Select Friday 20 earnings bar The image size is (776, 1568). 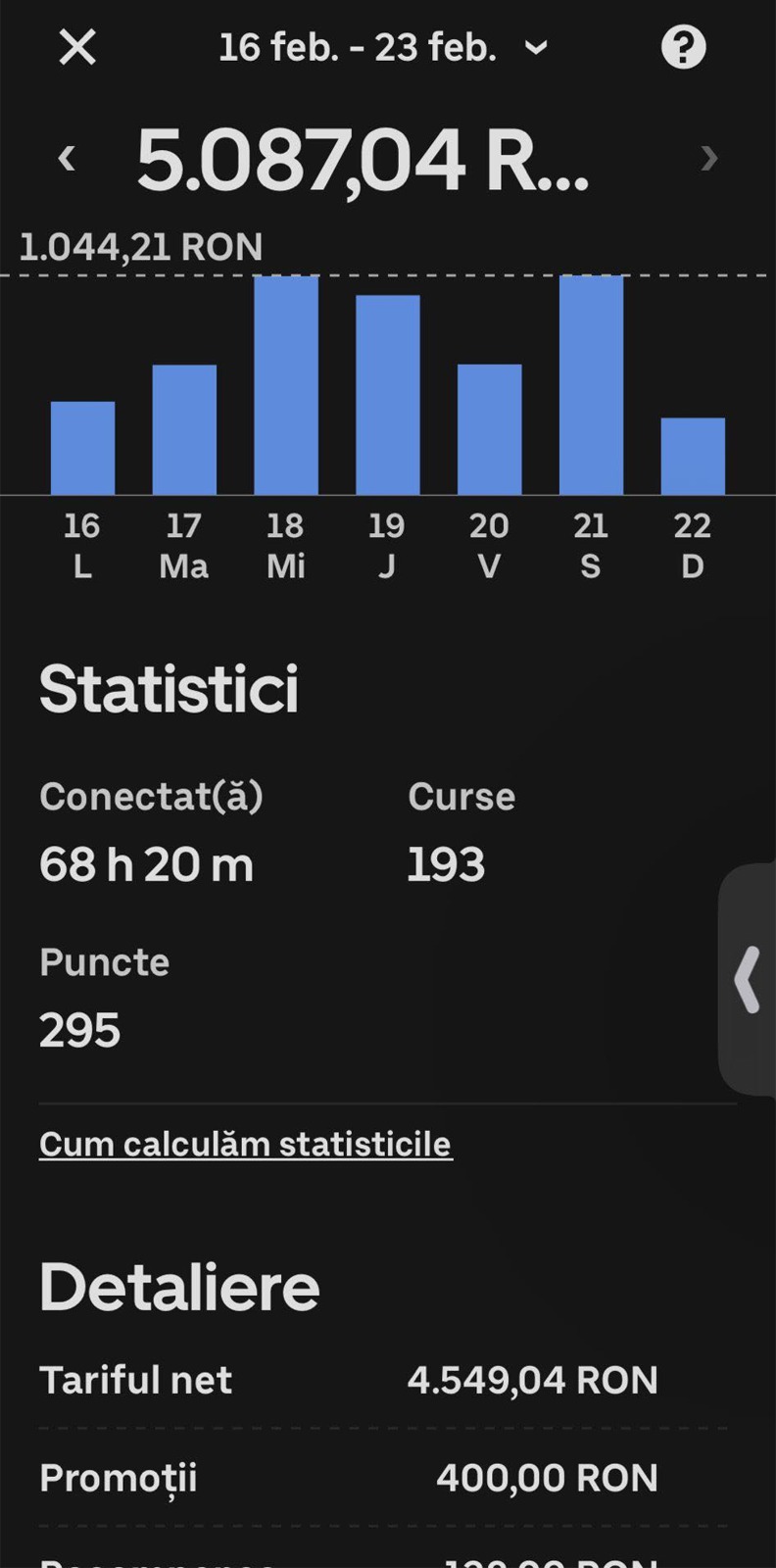click(x=490, y=429)
